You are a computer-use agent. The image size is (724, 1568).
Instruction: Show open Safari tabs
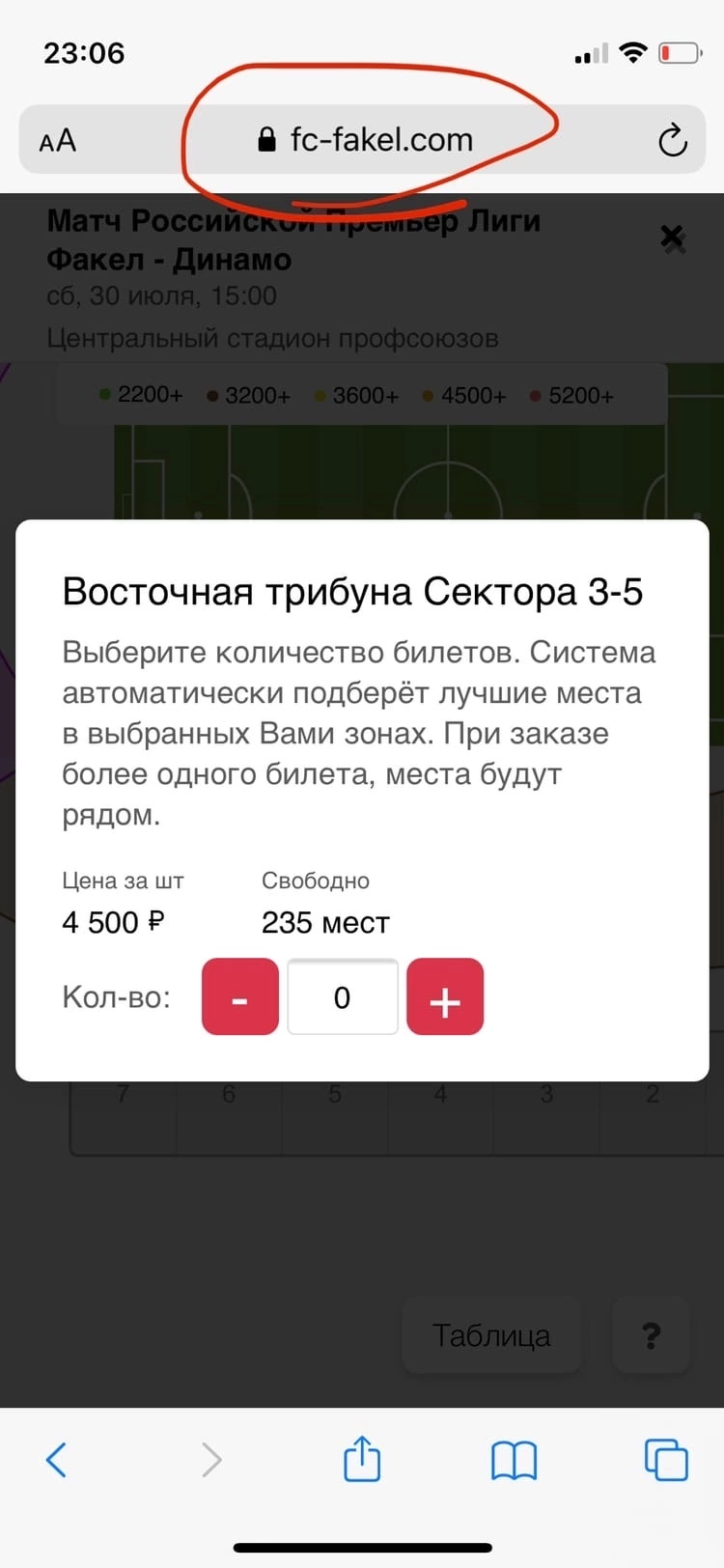666,1460
